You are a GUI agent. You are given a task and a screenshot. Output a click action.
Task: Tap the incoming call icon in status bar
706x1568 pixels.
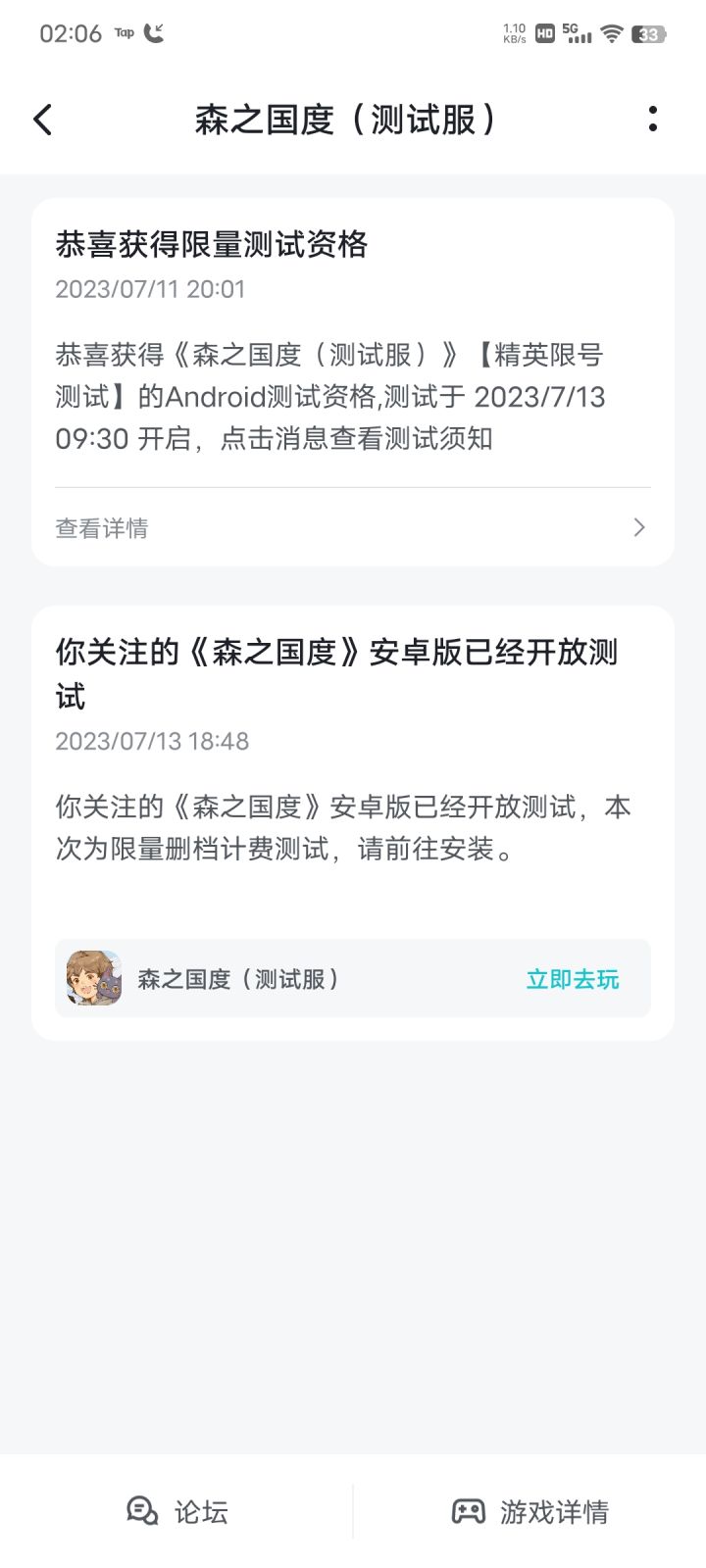(155, 32)
